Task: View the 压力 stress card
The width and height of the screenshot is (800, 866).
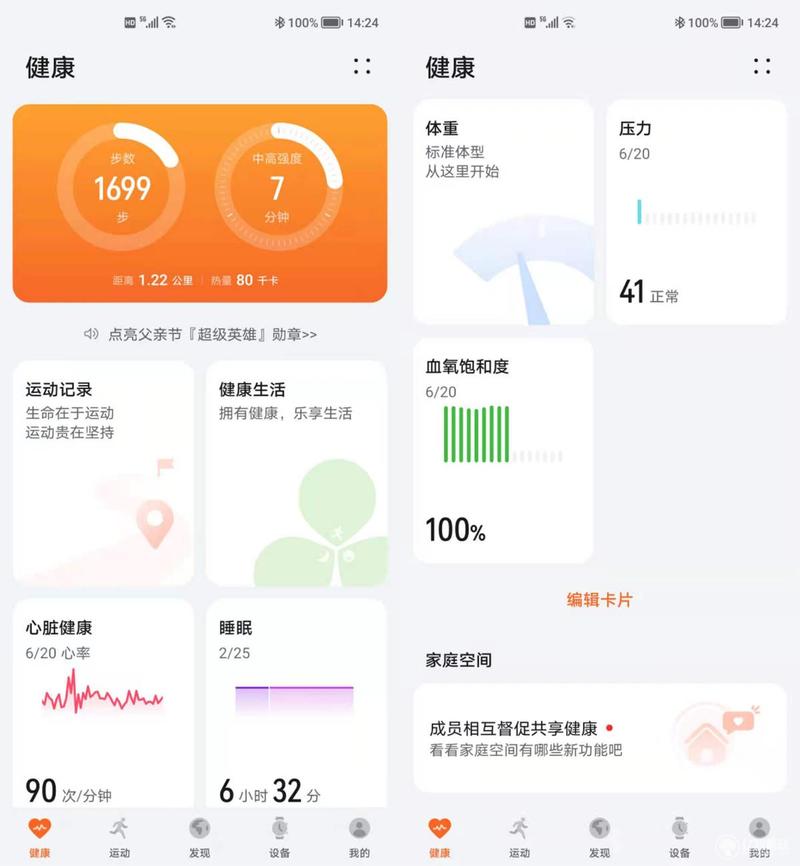Action: [x=696, y=212]
